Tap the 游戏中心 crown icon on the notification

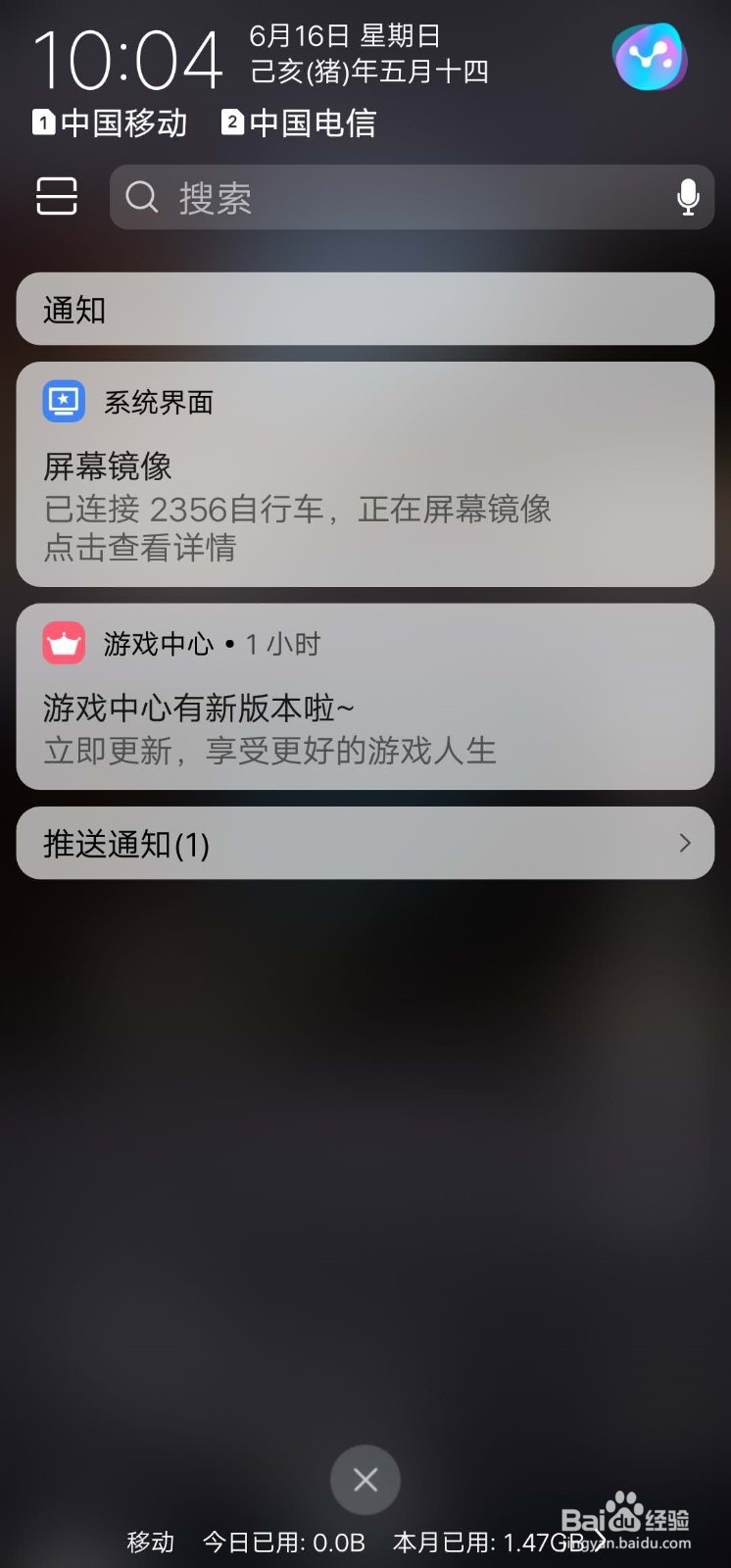pyautogui.click(x=65, y=643)
